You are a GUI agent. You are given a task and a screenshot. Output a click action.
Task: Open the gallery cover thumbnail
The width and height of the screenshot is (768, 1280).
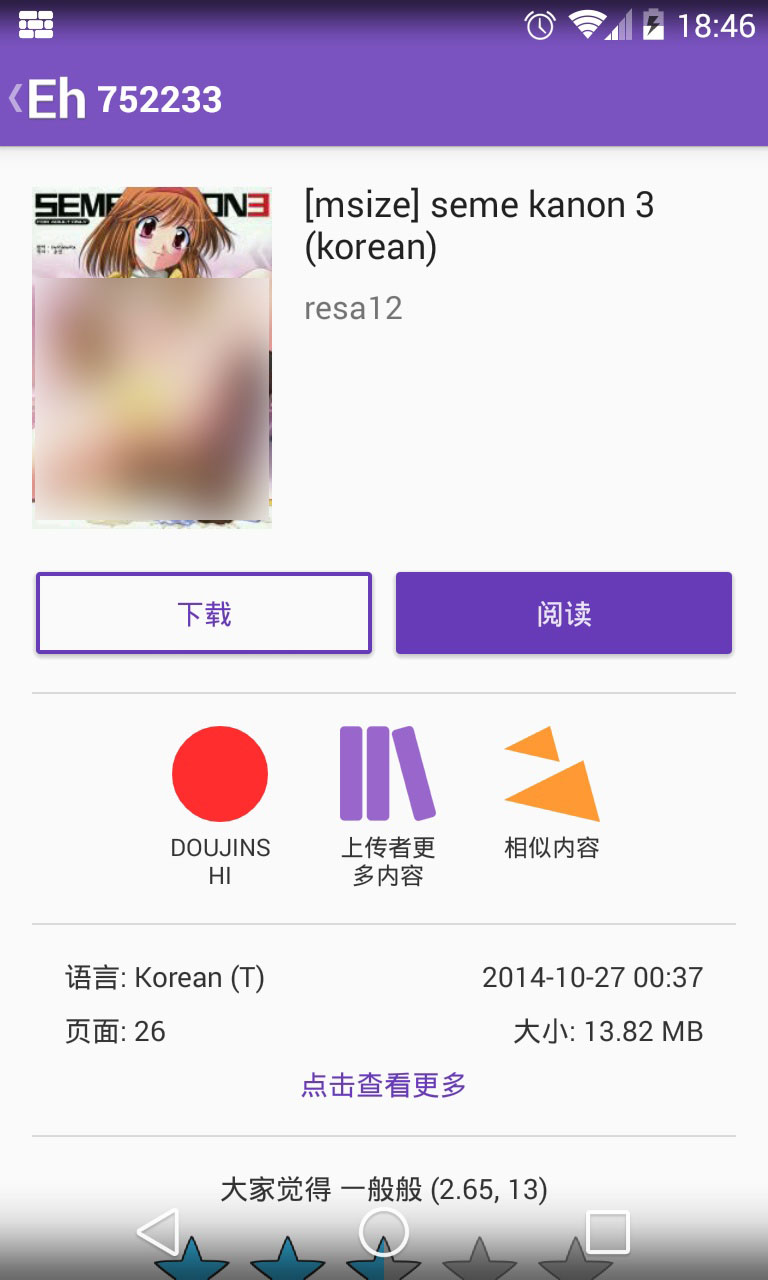click(x=152, y=357)
